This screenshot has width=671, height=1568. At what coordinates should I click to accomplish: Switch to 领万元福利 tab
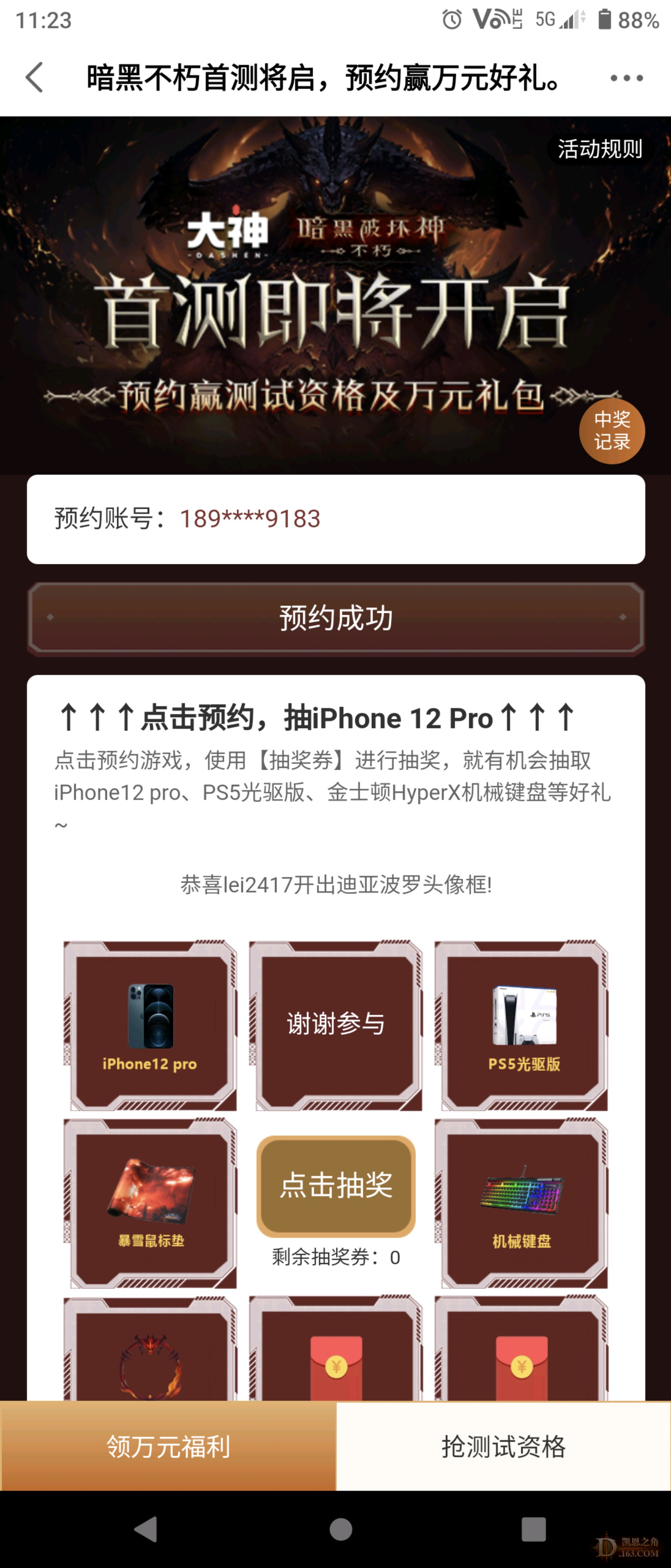[x=168, y=1446]
